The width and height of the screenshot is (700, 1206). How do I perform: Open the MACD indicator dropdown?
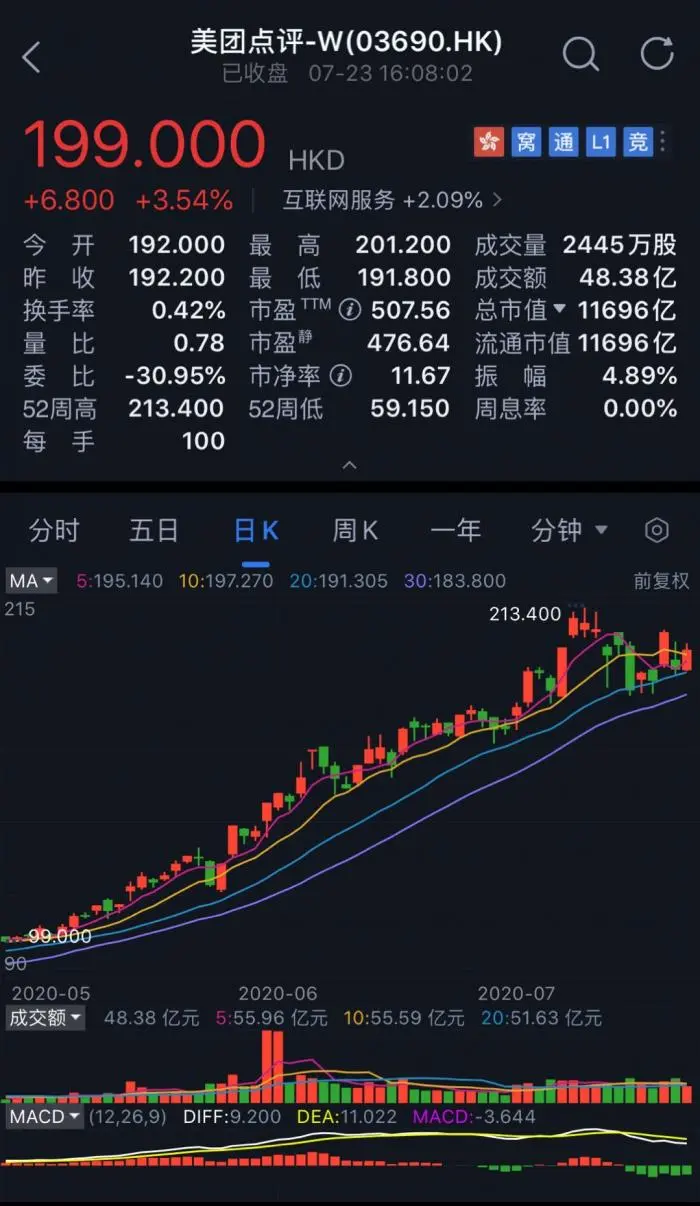[44, 1116]
